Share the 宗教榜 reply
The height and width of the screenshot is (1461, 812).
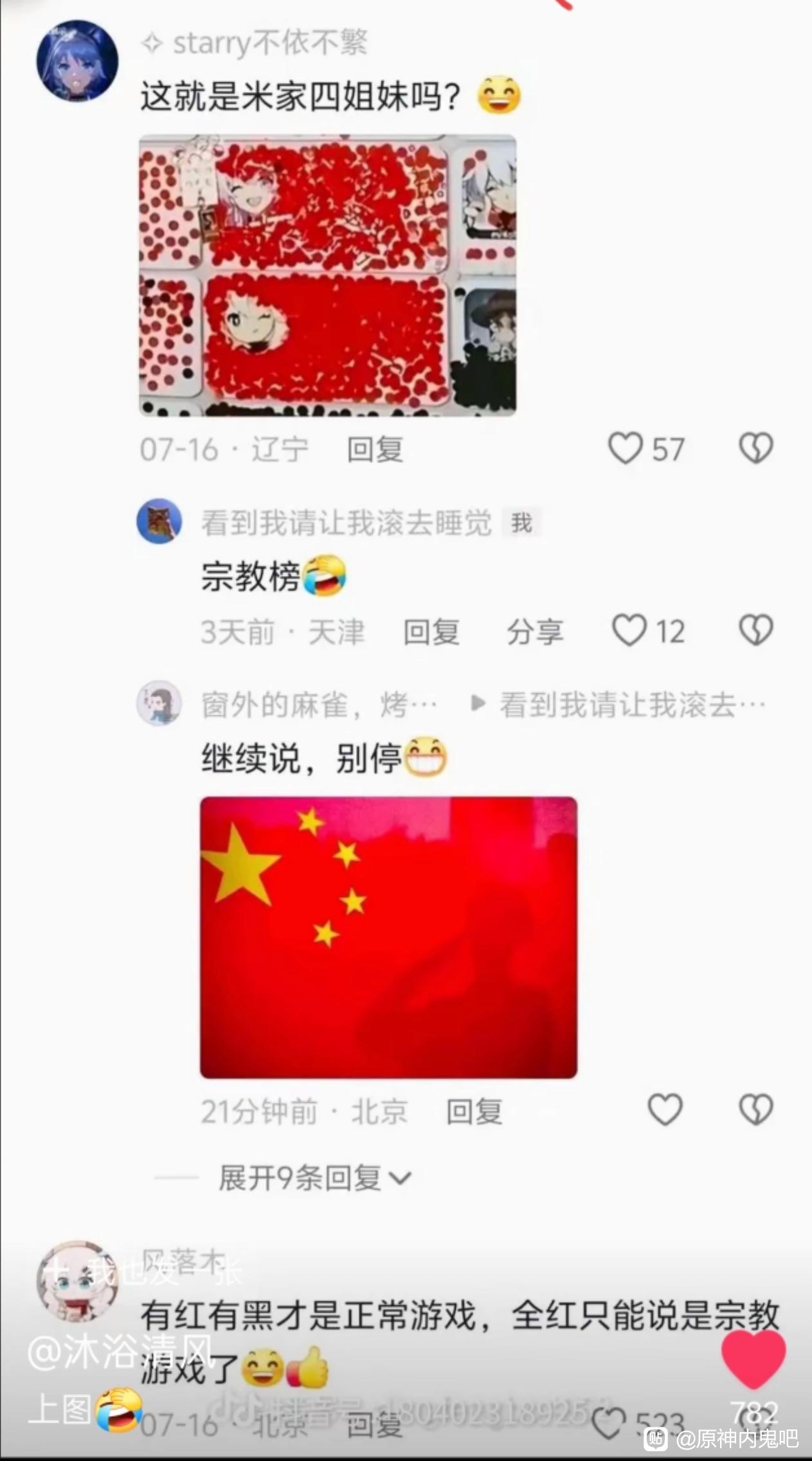point(534,631)
